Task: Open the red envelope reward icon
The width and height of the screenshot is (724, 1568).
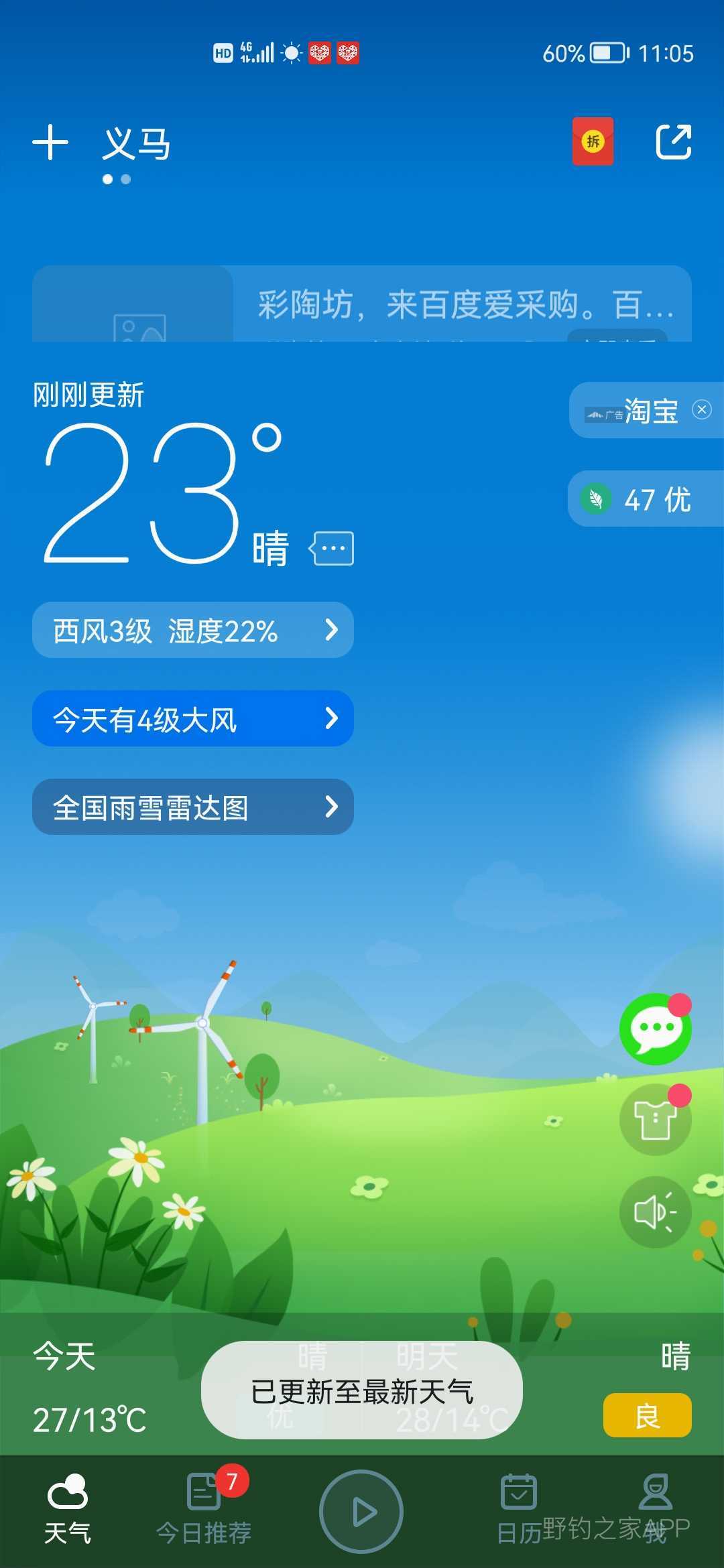Action: (x=593, y=141)
